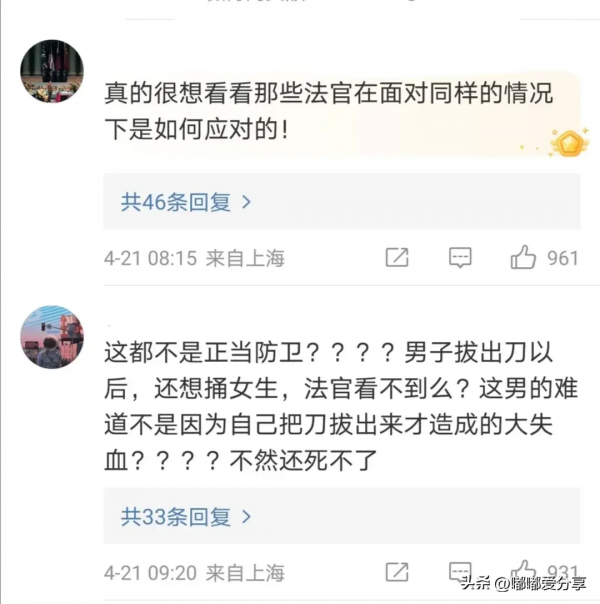Expand the 共33条回复 replies link
The image size is (600, 604).
click(186, 517)
